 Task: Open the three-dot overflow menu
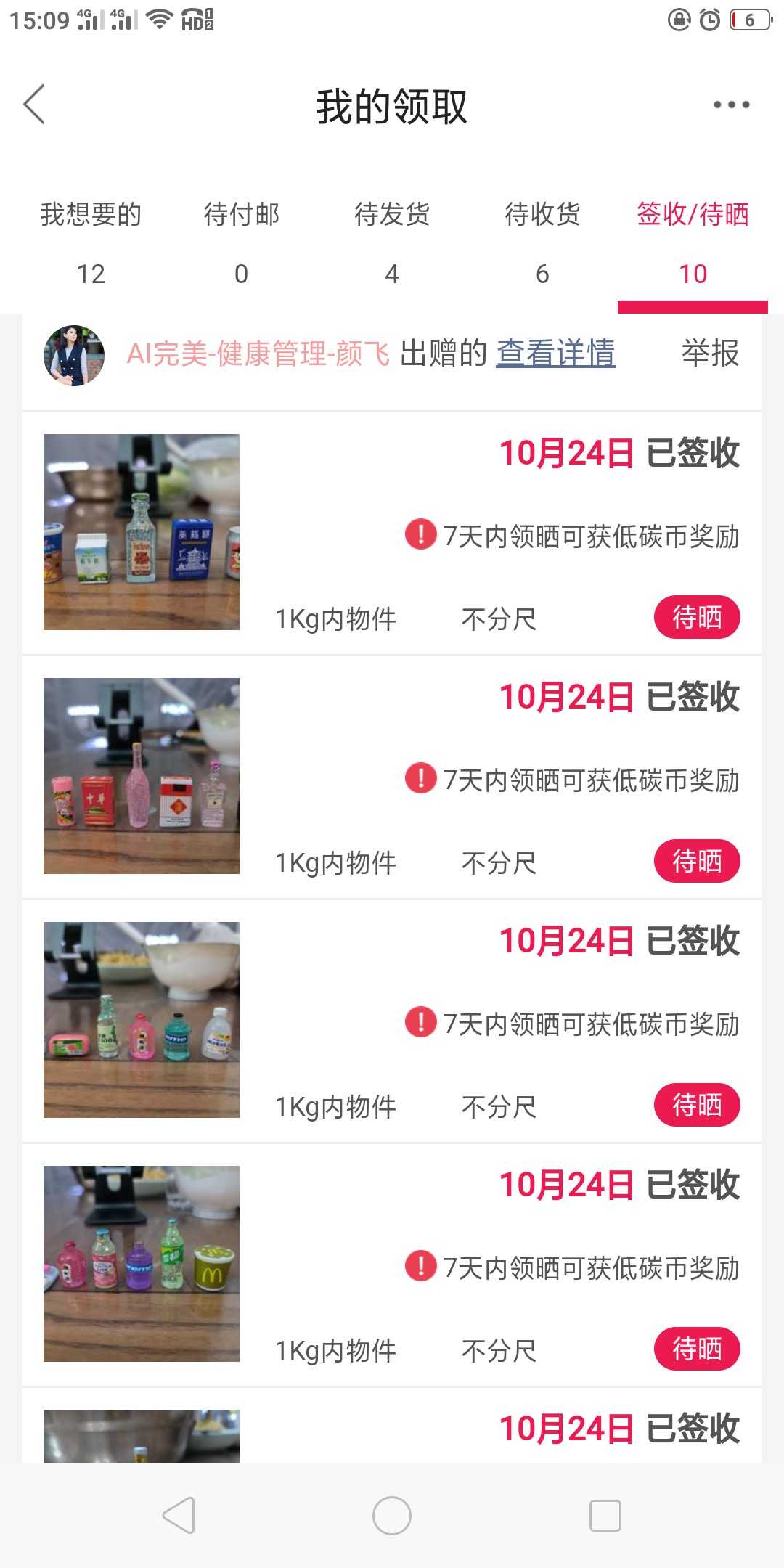[x=731, y=105]
